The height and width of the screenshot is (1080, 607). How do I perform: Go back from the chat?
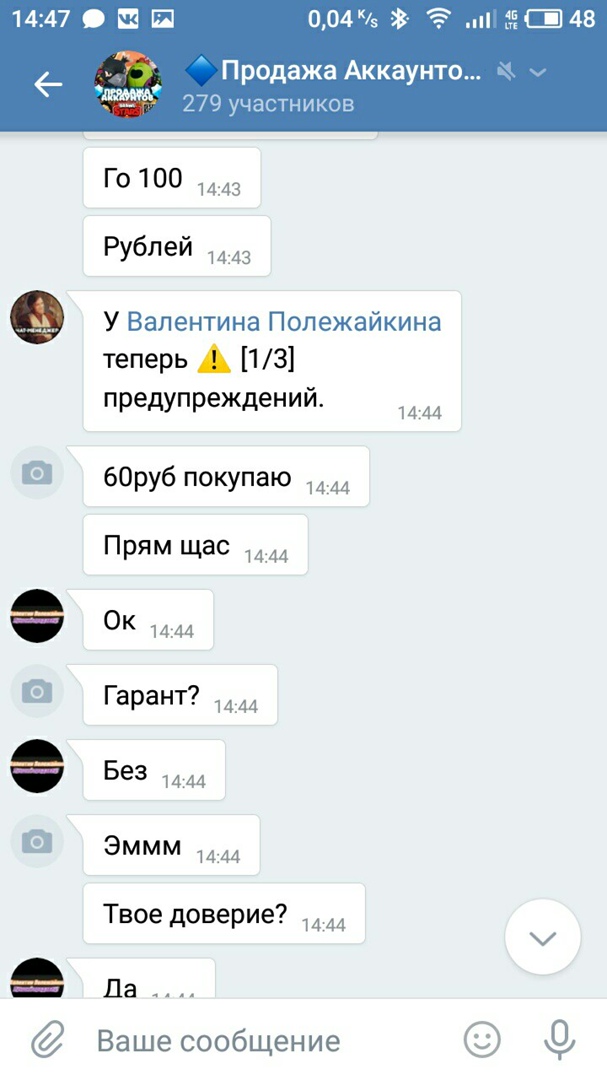click(x=47, y=85)
